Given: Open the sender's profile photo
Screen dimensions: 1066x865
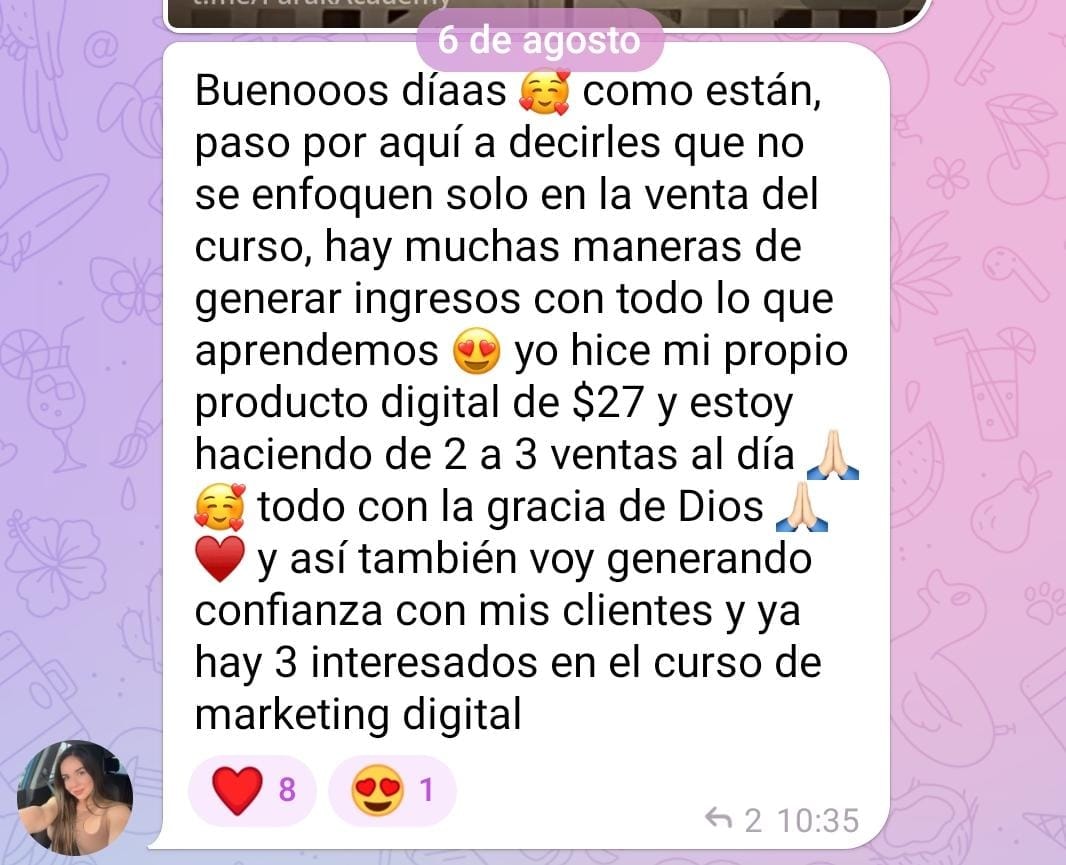Looking at the screenshot, I should (75, 797).
